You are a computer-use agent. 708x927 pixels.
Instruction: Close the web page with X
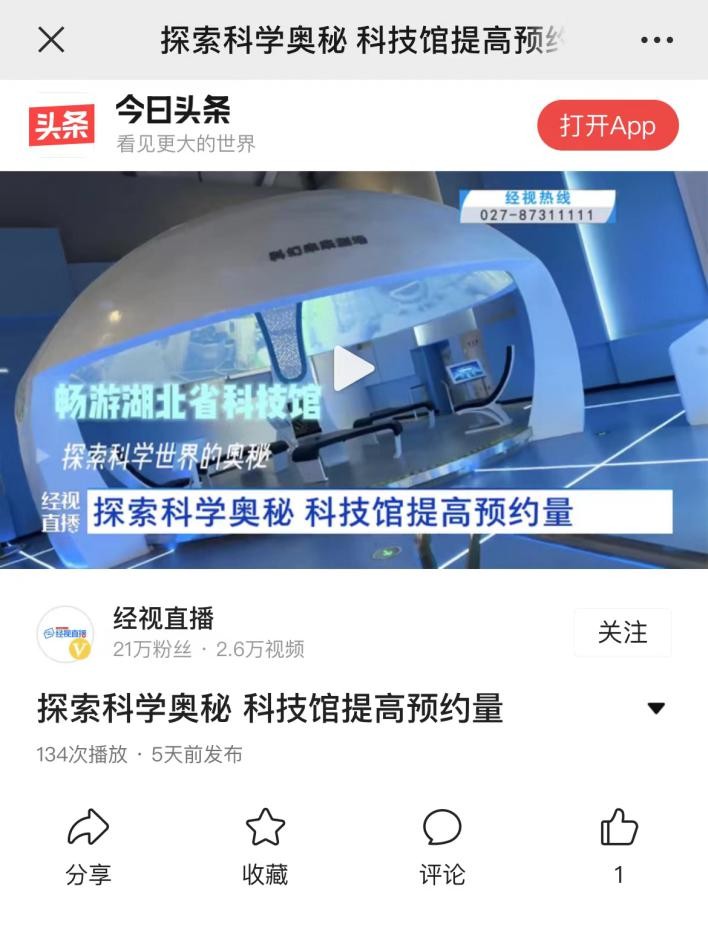(51, 40)
